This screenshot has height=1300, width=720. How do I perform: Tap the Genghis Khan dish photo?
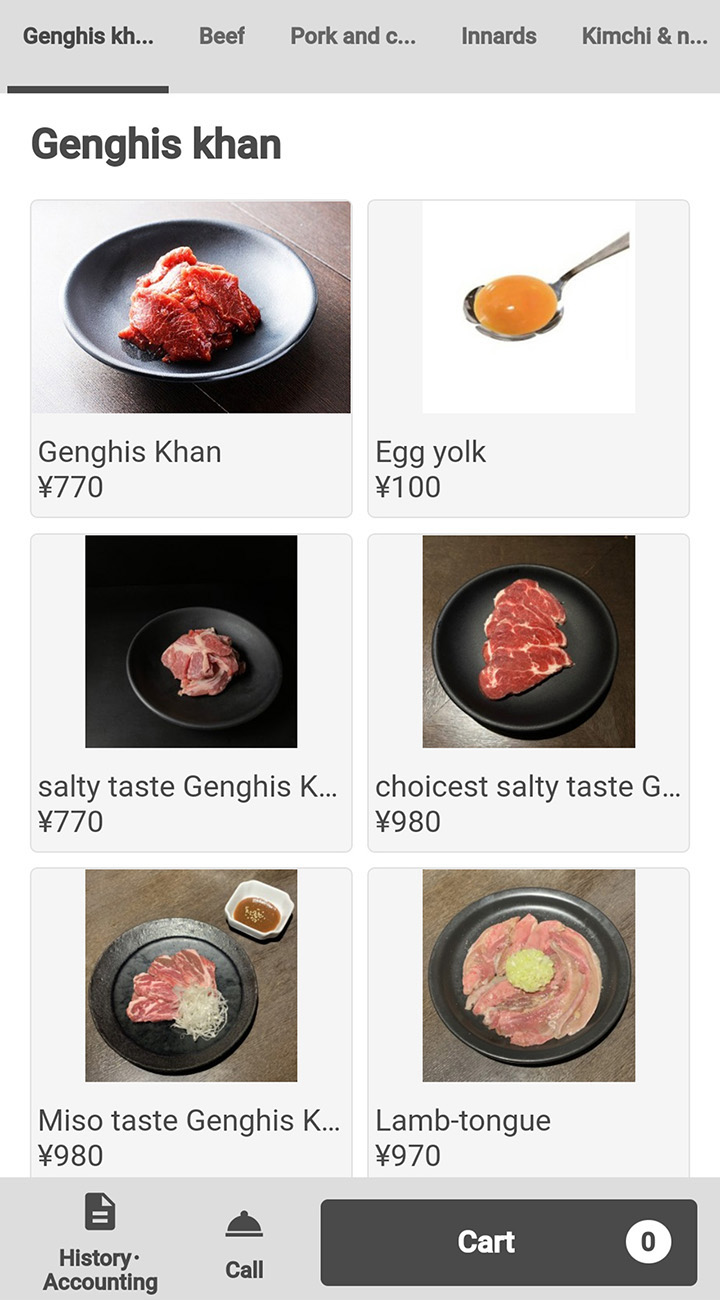[190, 307]
